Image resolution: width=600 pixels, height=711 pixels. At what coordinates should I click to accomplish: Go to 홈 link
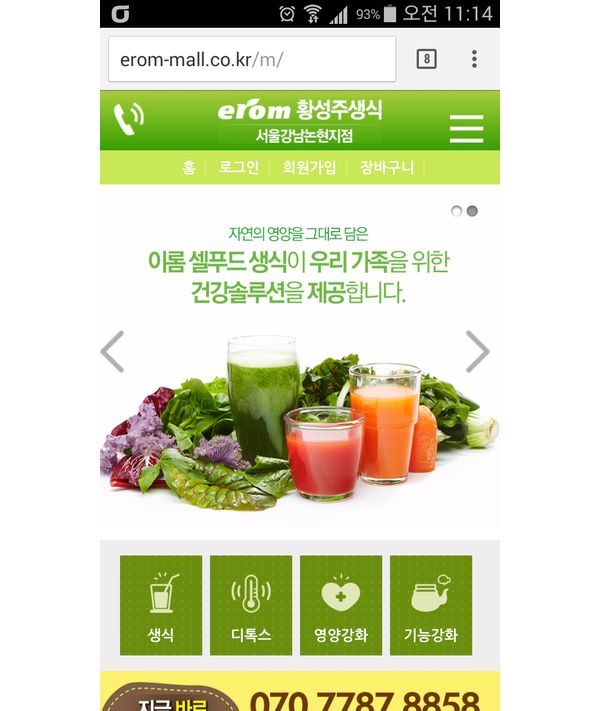click(x=188, y=168)
